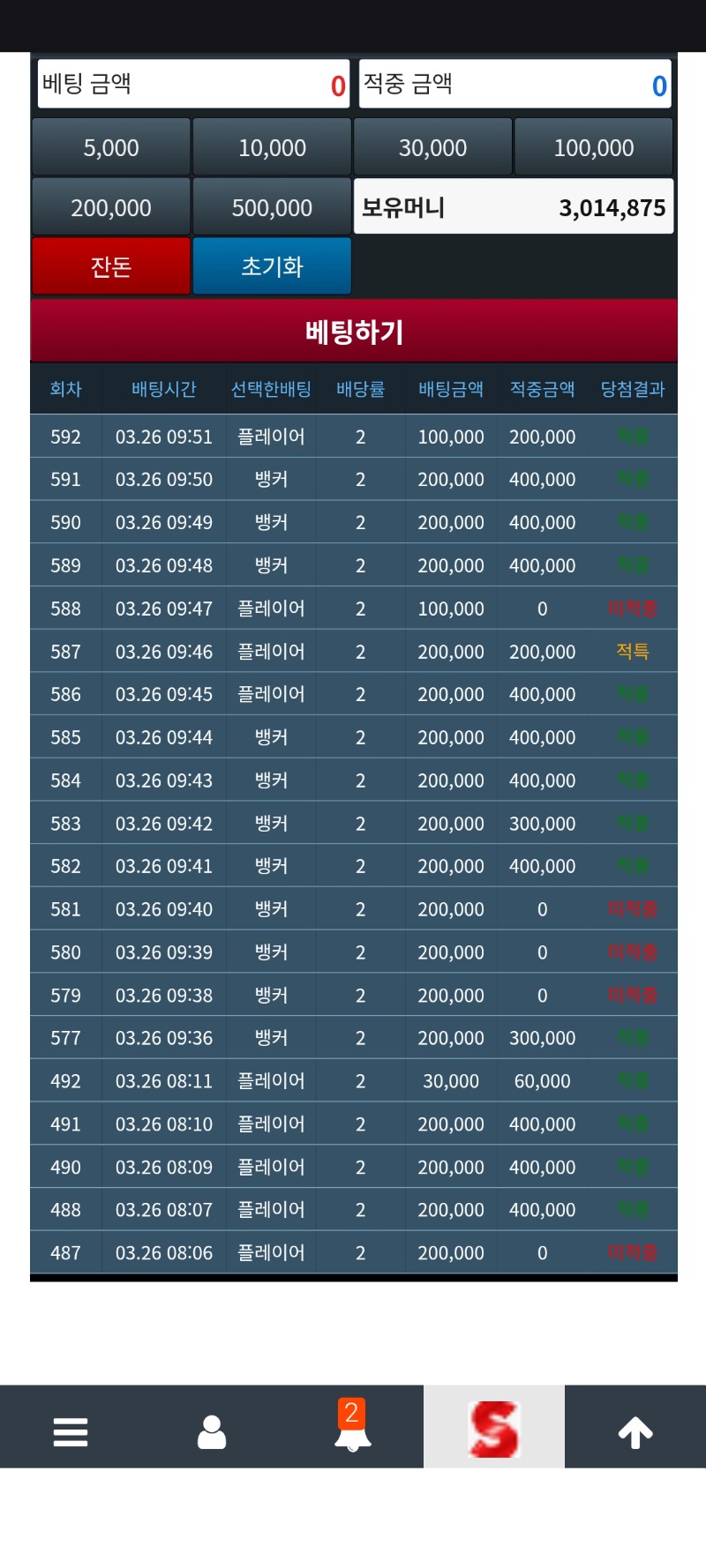Select the 5,000 bet amount button
This screenshot has height=1568, width=706.
click(x=111, y=147)
